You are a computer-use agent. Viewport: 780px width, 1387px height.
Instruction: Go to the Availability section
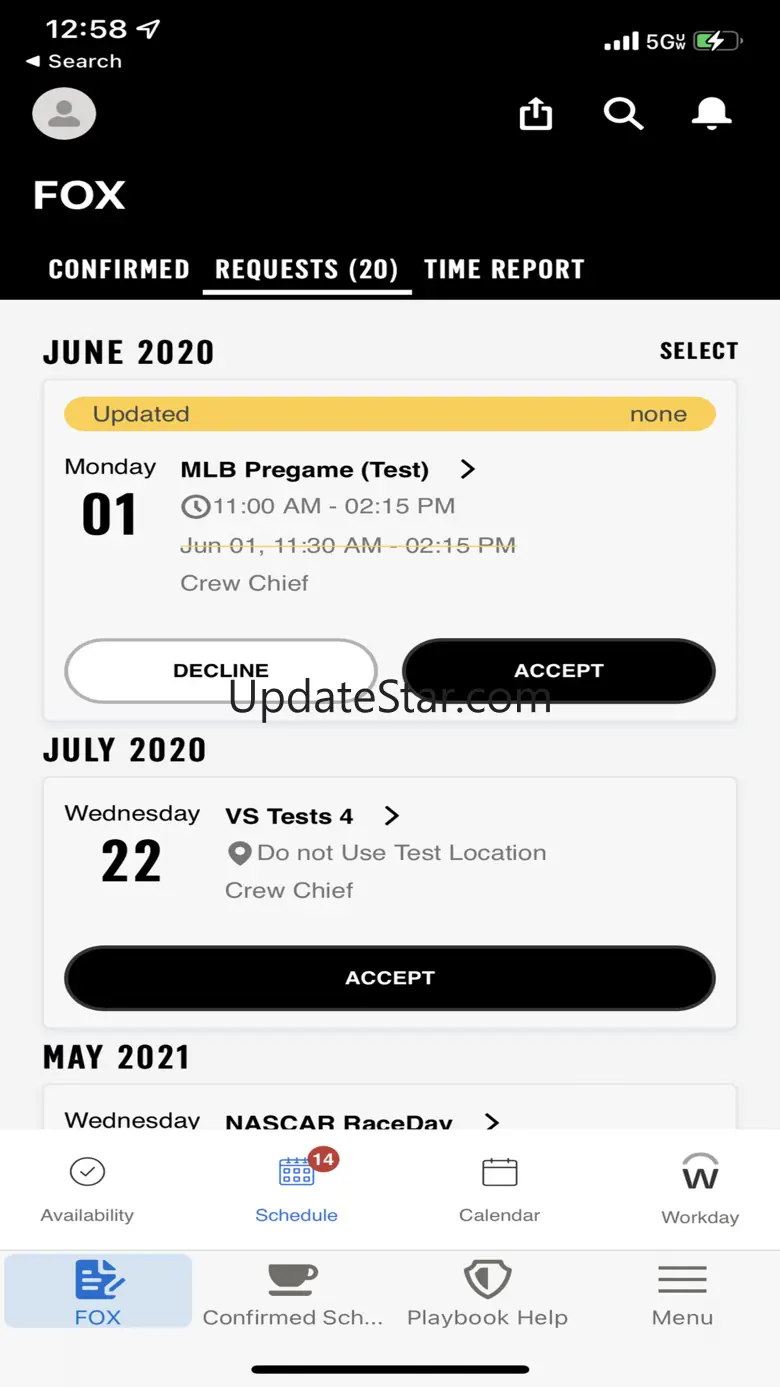tap(87, 1188)
